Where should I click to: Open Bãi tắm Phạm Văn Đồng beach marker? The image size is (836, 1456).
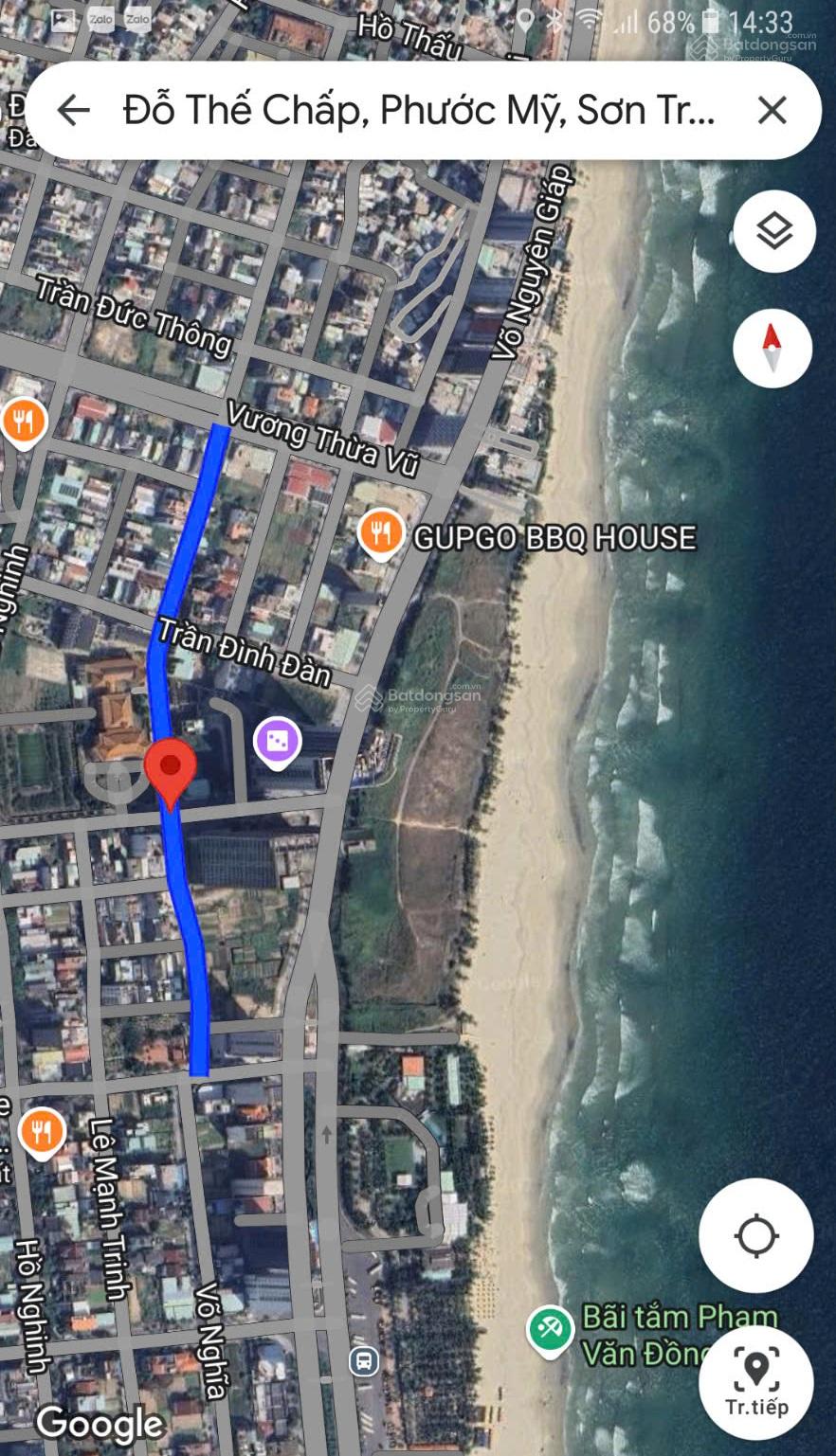pyautogui.click(x=550, y=1329)
